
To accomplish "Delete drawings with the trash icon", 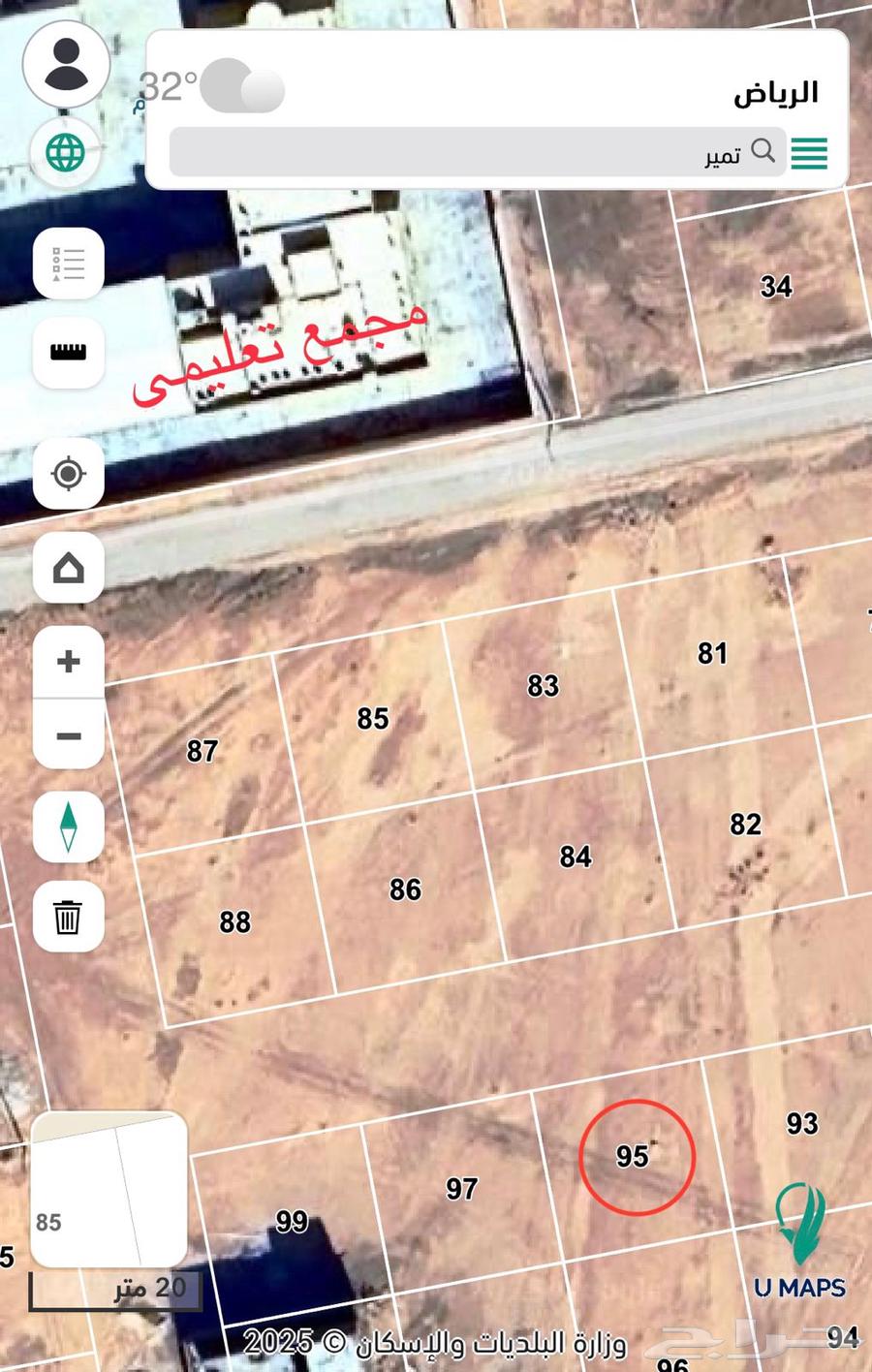I will pos(69,917).
